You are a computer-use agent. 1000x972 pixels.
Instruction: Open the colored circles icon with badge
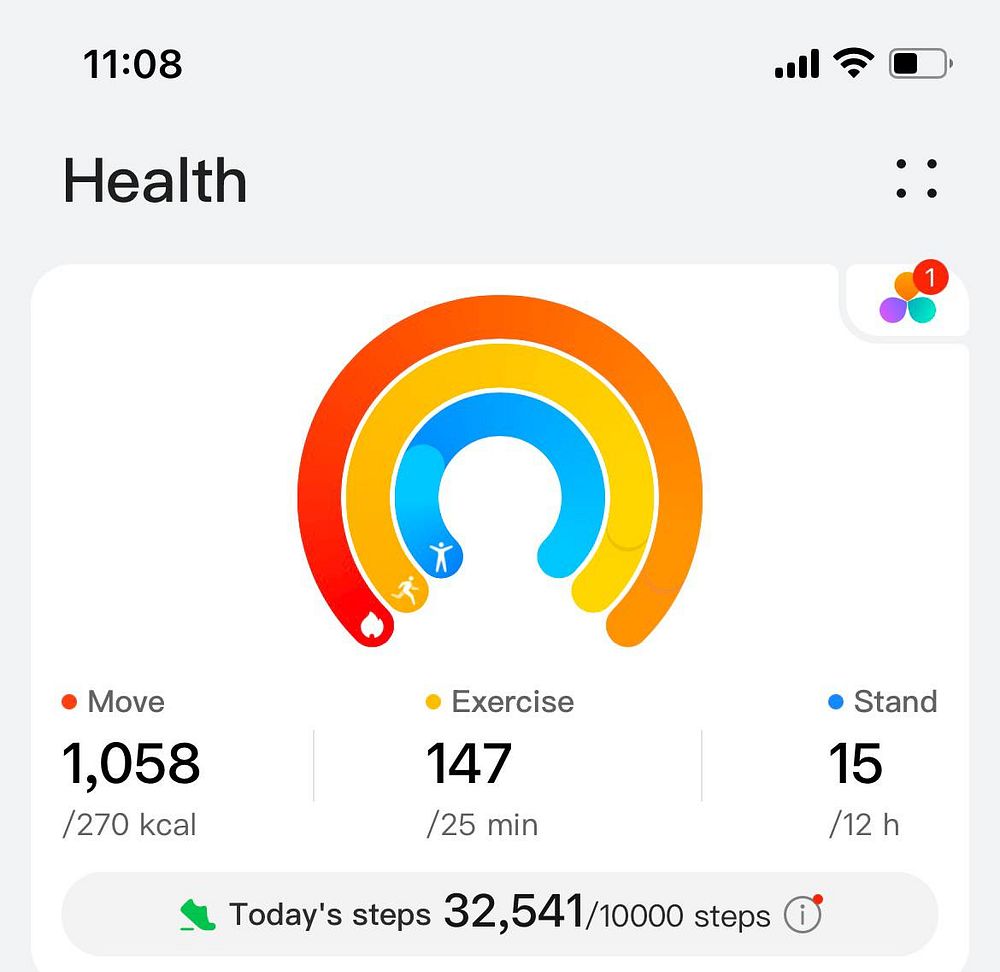908,299
